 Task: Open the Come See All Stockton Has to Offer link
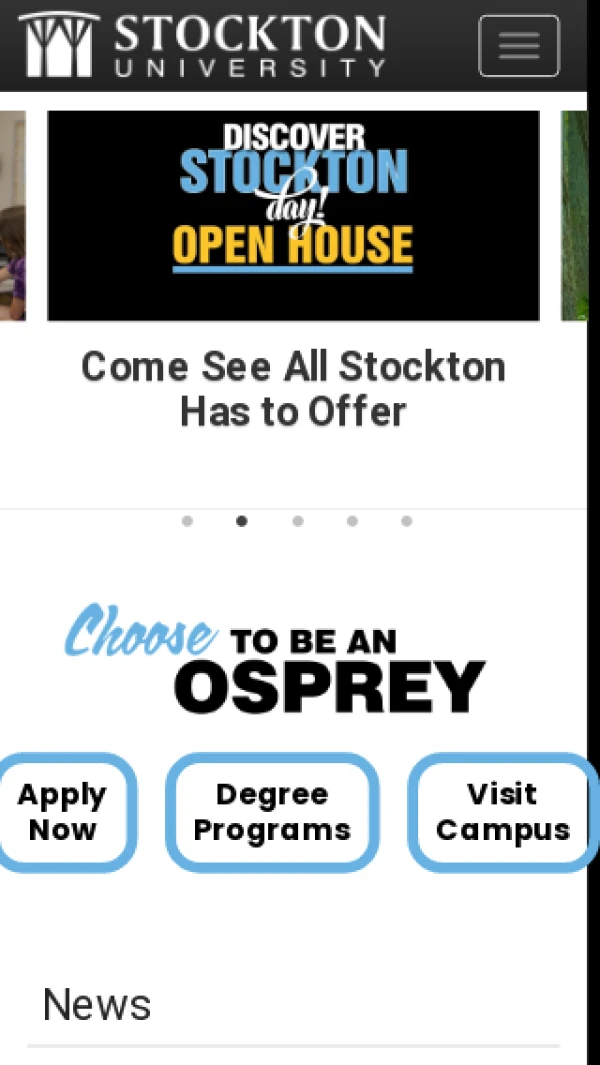pyautogui.click(x=293, y=389)
